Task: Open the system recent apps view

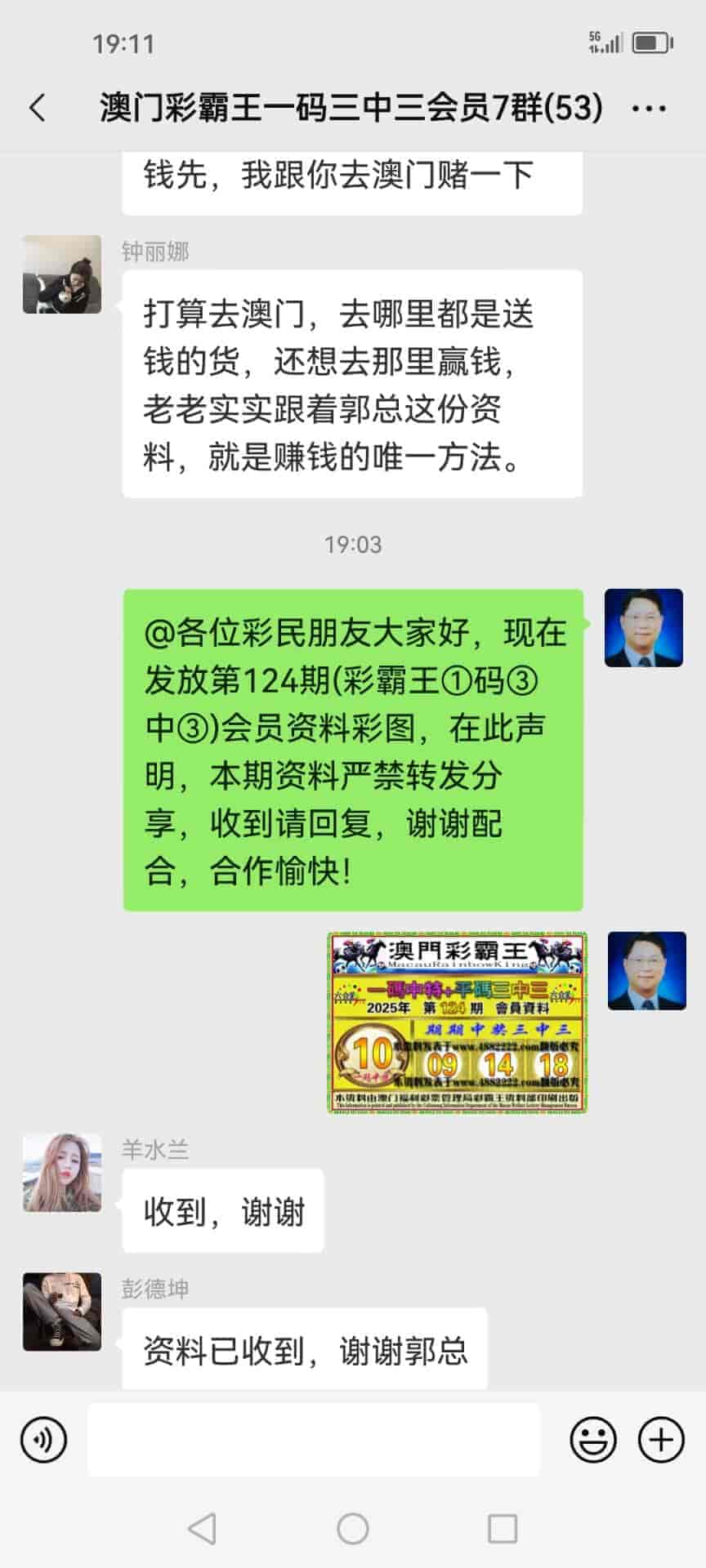Action: [x=502, y=1529]
